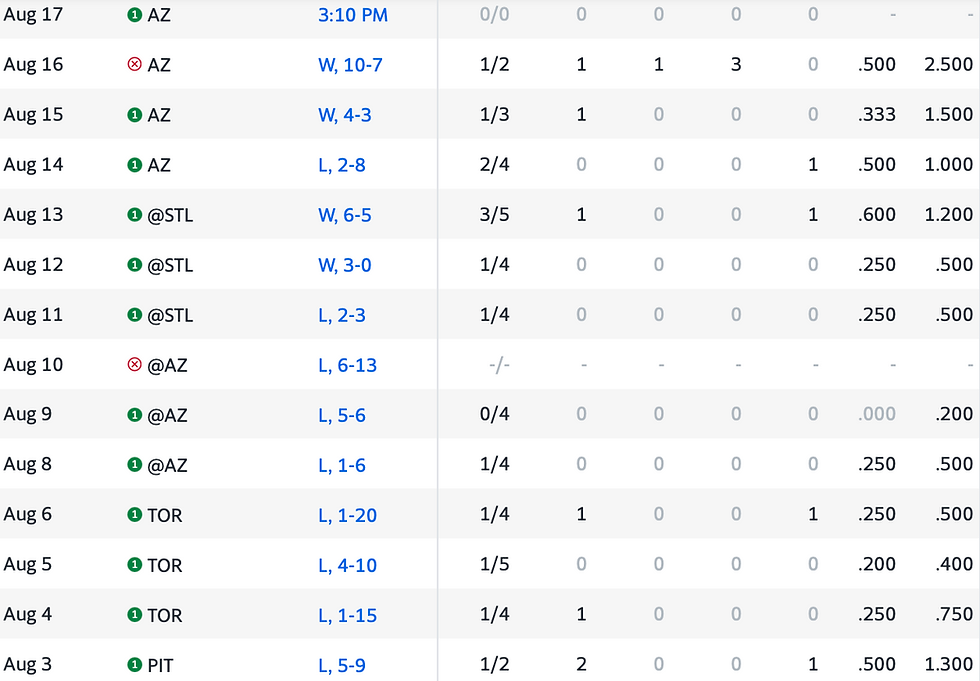Open the Aug 17 3:10 PM game link

353,14
